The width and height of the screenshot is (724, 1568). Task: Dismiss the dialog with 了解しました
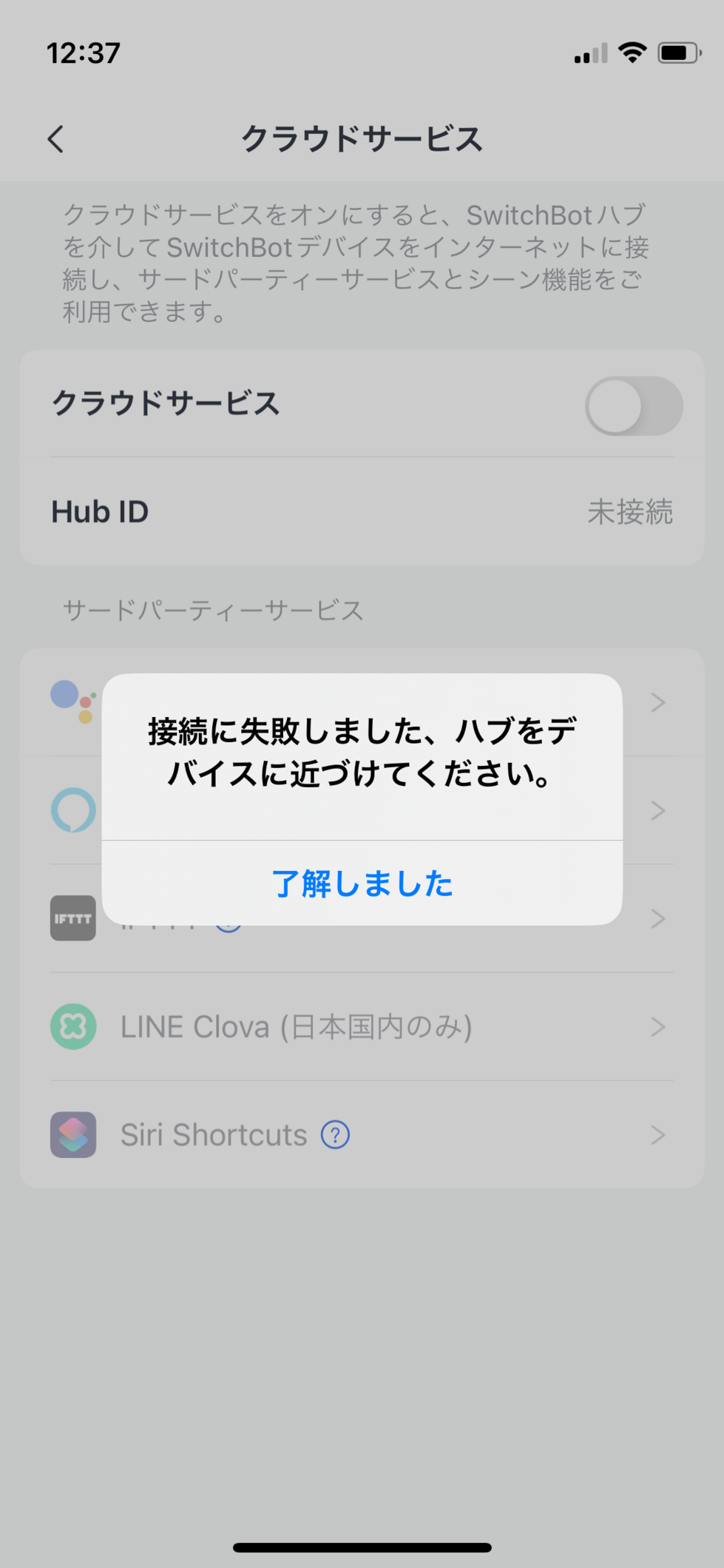point(362,884)
